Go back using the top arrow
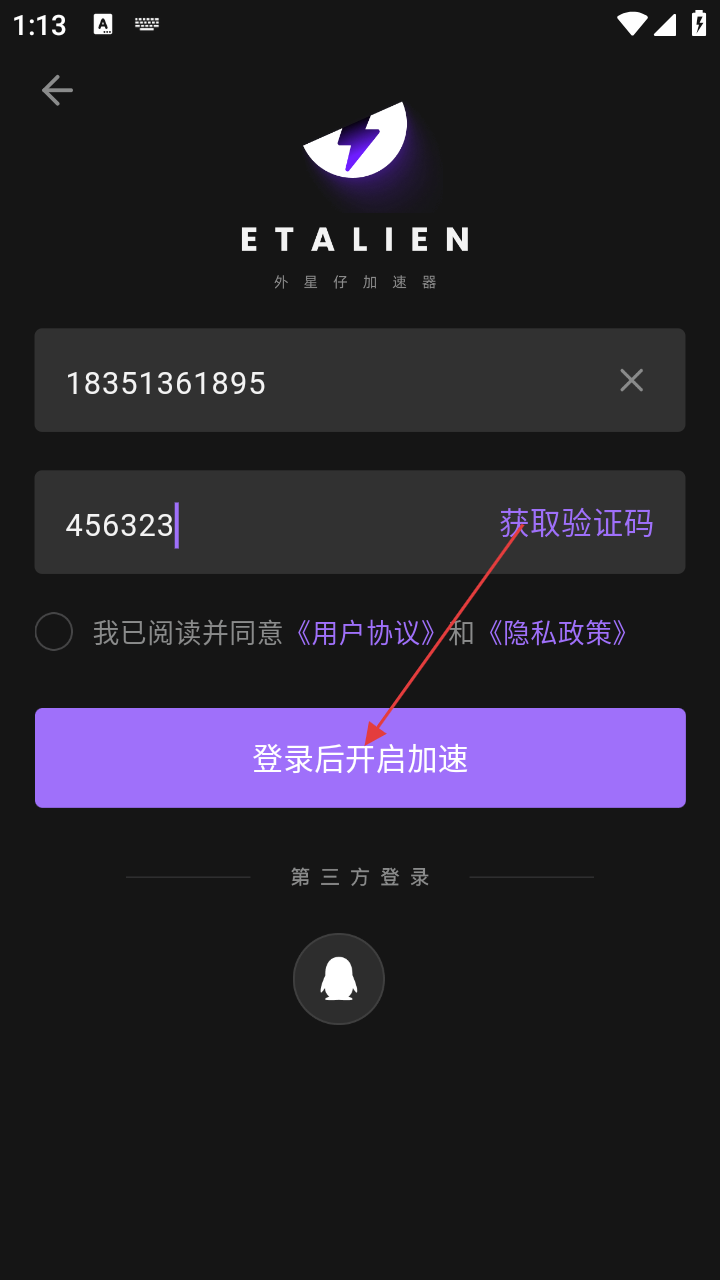 coord(57,91)
